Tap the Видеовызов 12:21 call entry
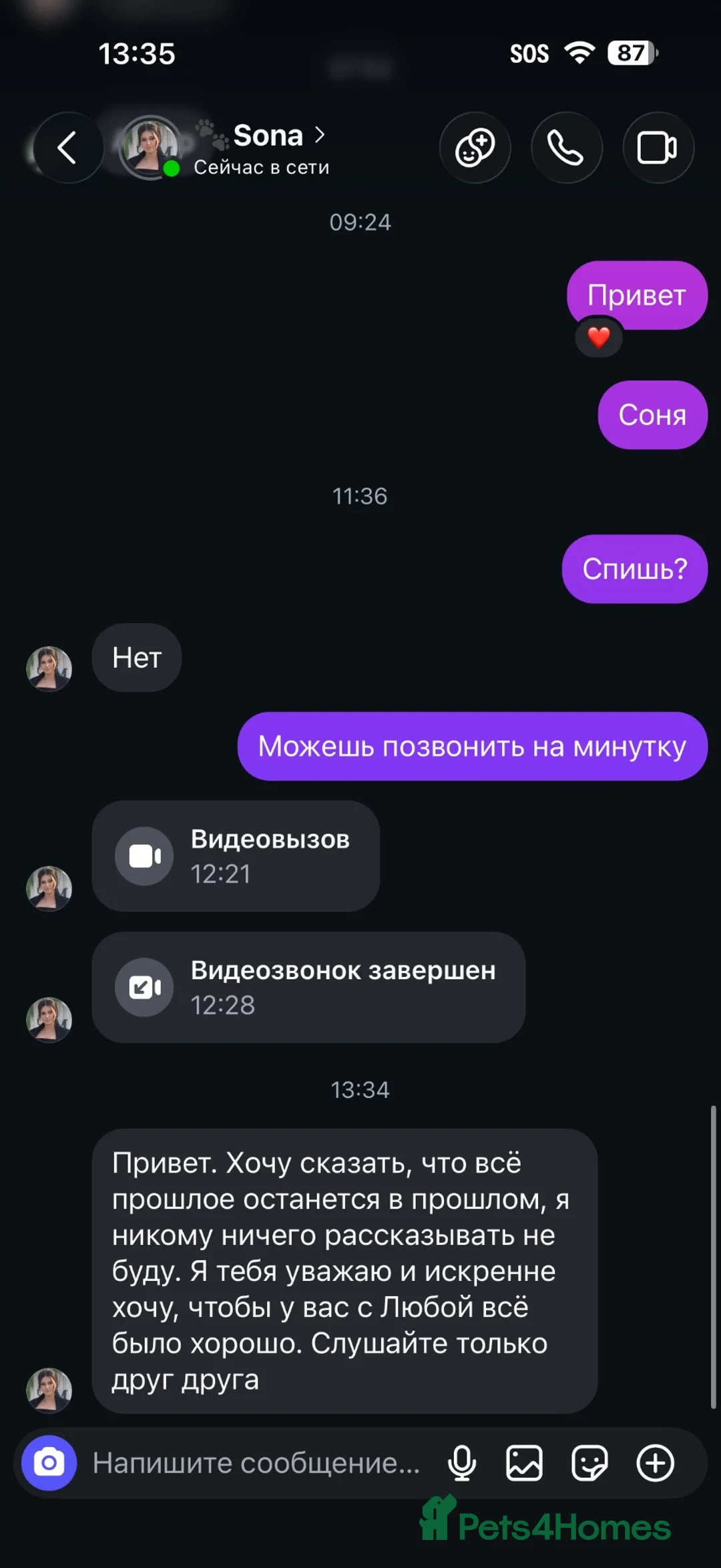 click(x=236, y=856)
